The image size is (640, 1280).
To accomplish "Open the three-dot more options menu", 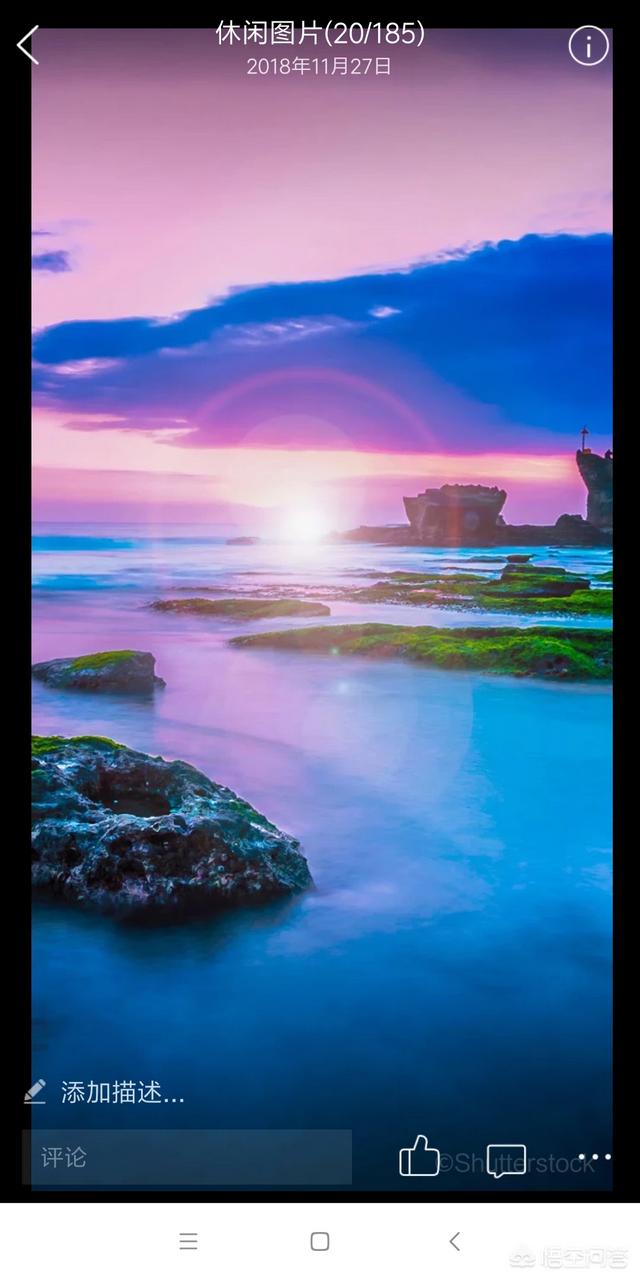I will tap(594, 1157).
